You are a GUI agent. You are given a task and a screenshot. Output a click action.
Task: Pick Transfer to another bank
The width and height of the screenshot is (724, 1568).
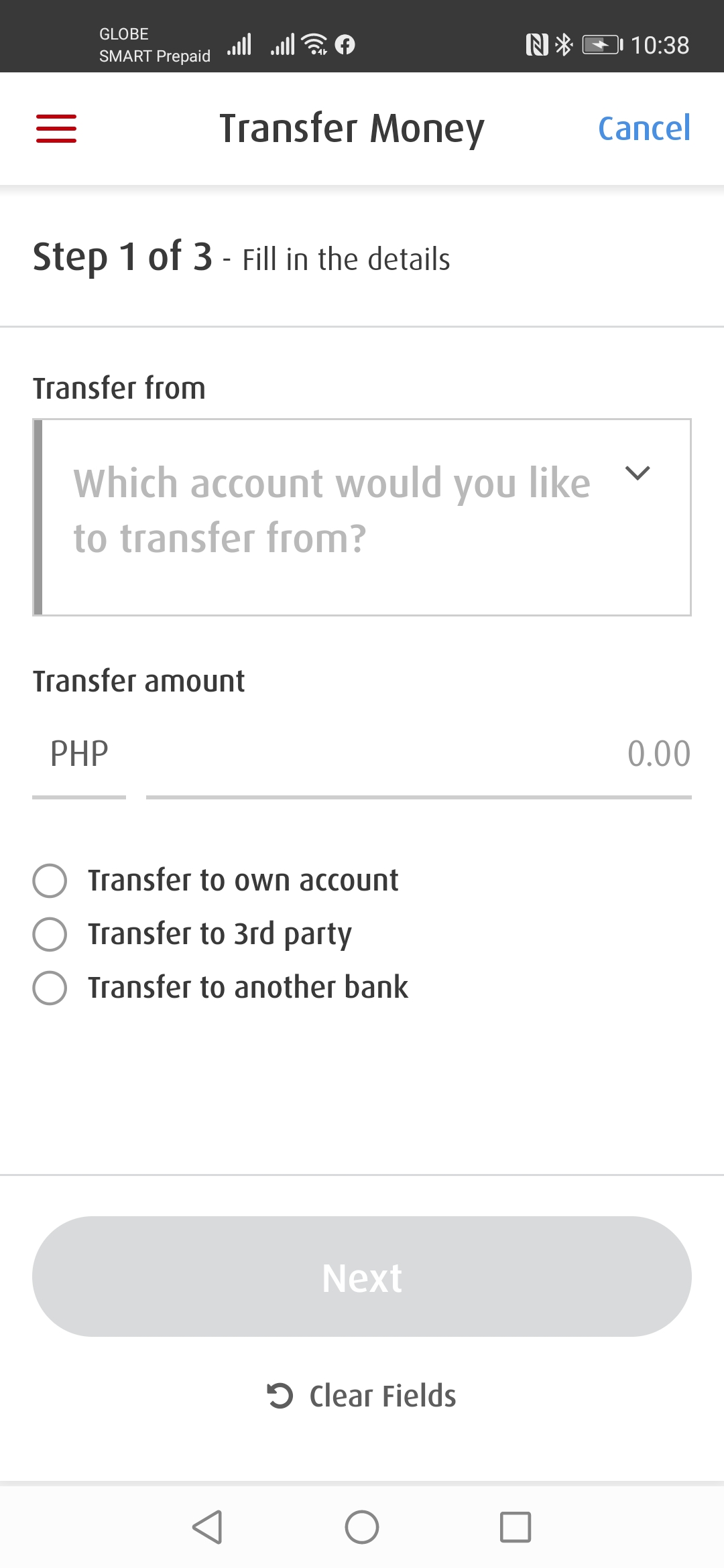[x=221, y=988]
